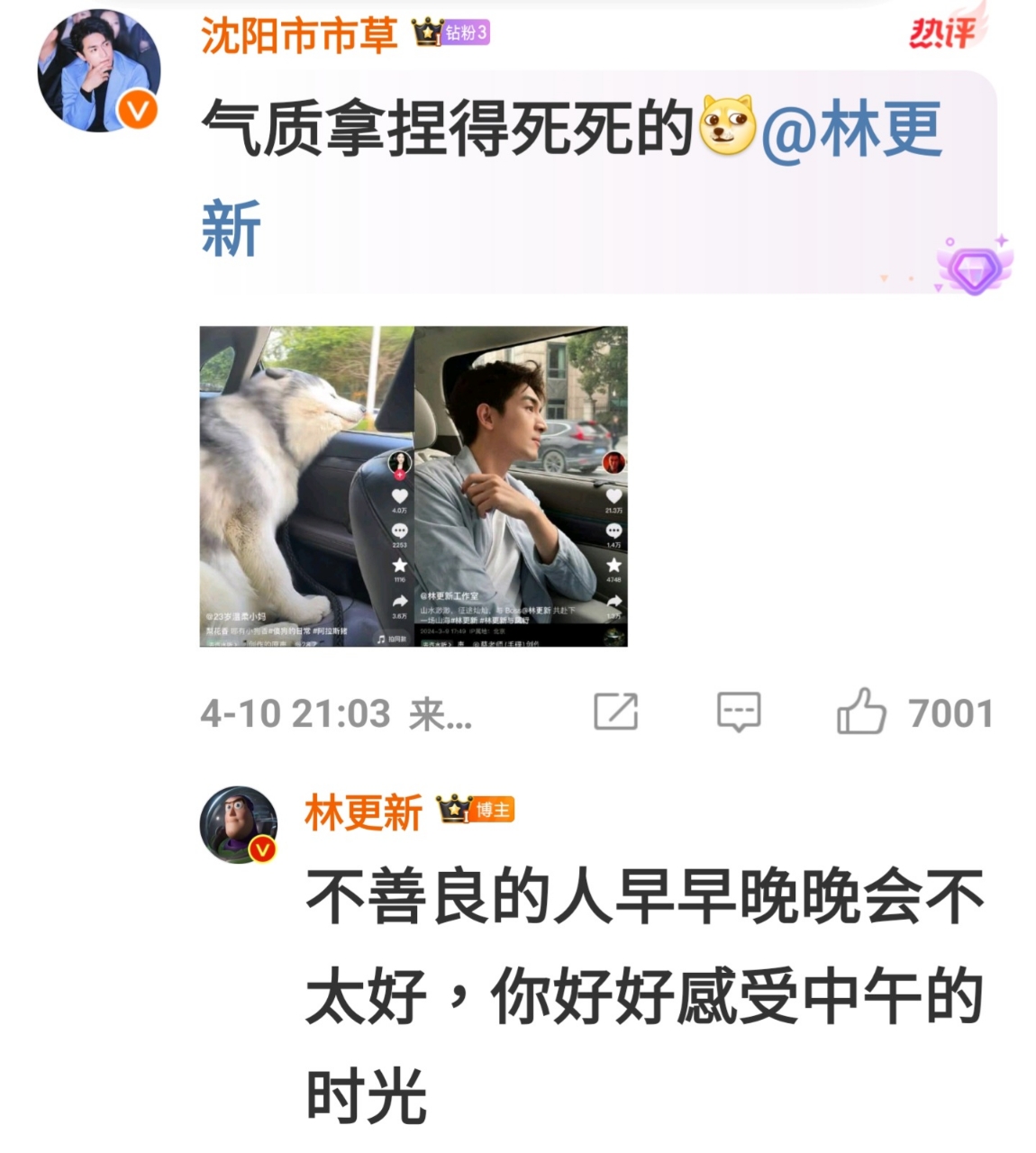The height and width of the screenshot is (1153, 1036).
Task: Like the comment with 7001 likes
Action: click(x=862, y=713)
